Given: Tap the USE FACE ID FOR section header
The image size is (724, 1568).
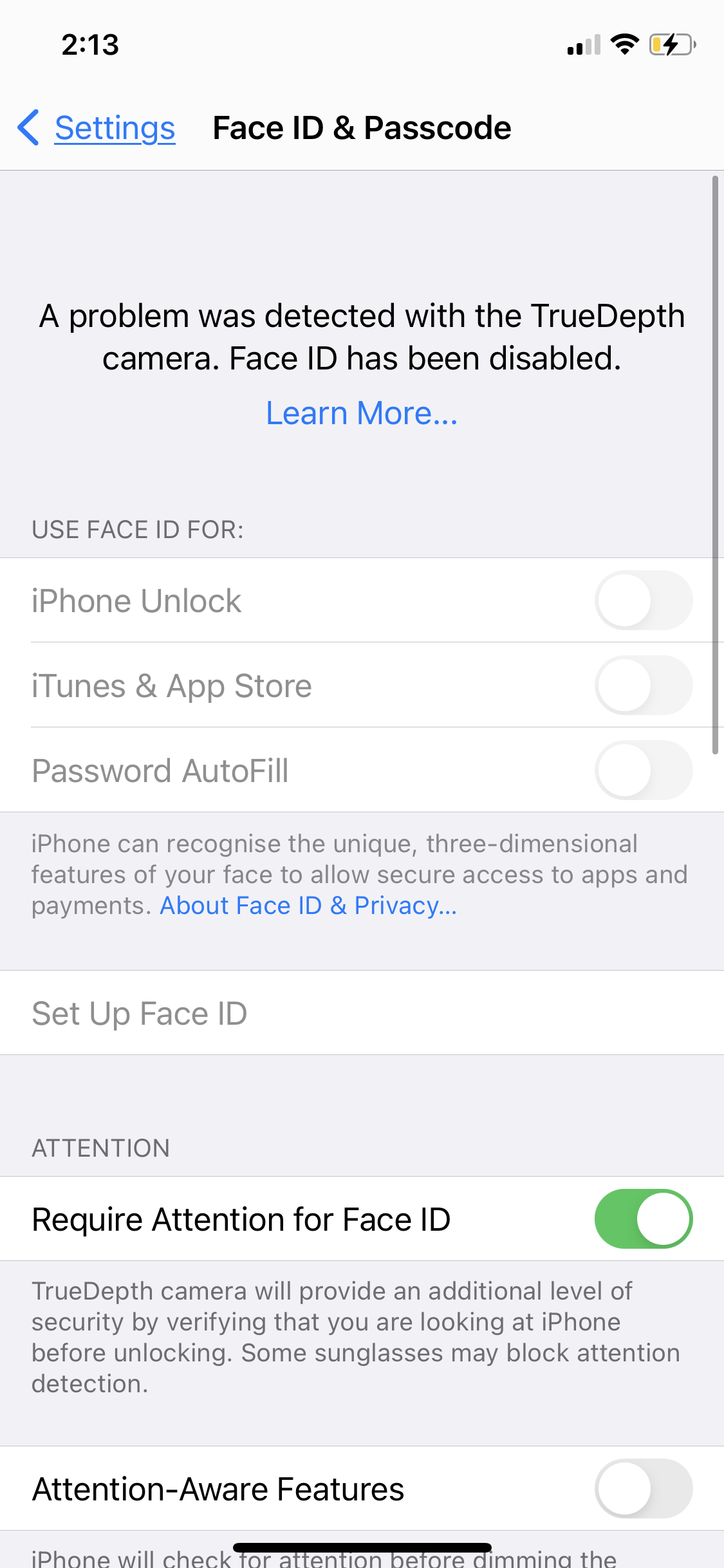Looking at the screenshot, I should tap(137, 529).
